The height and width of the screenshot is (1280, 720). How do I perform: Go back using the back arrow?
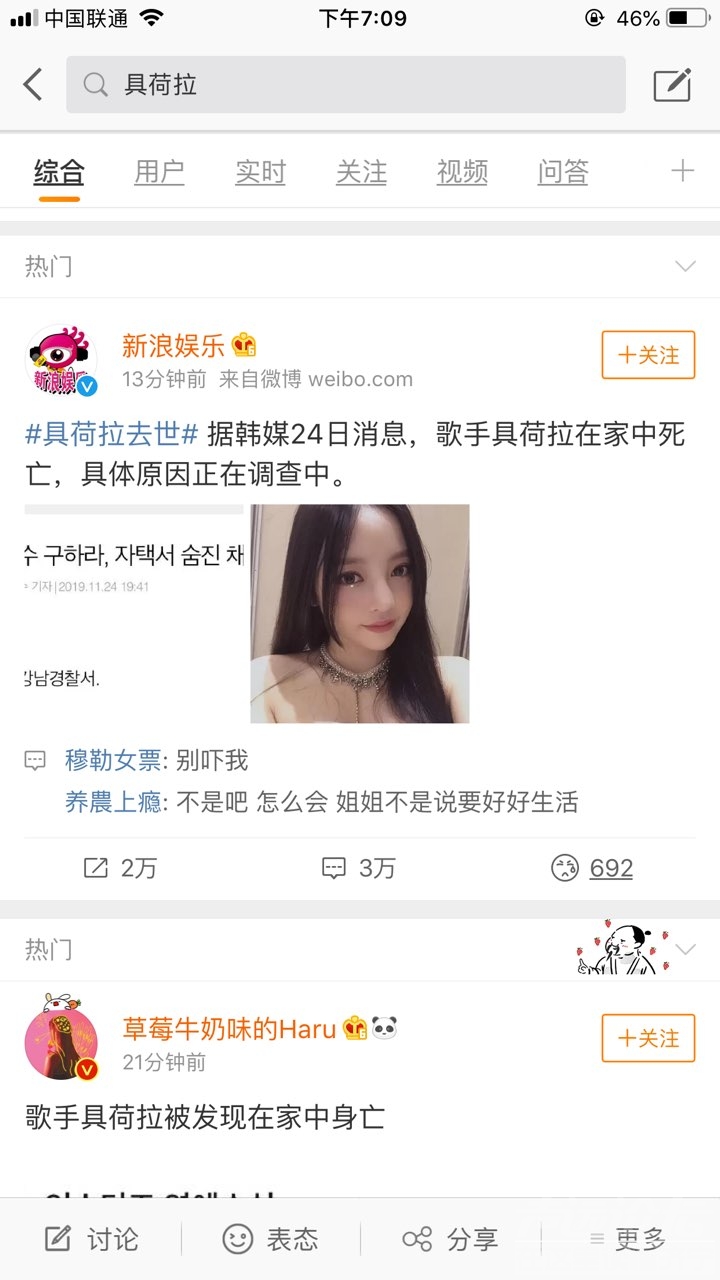coord(33,85)
